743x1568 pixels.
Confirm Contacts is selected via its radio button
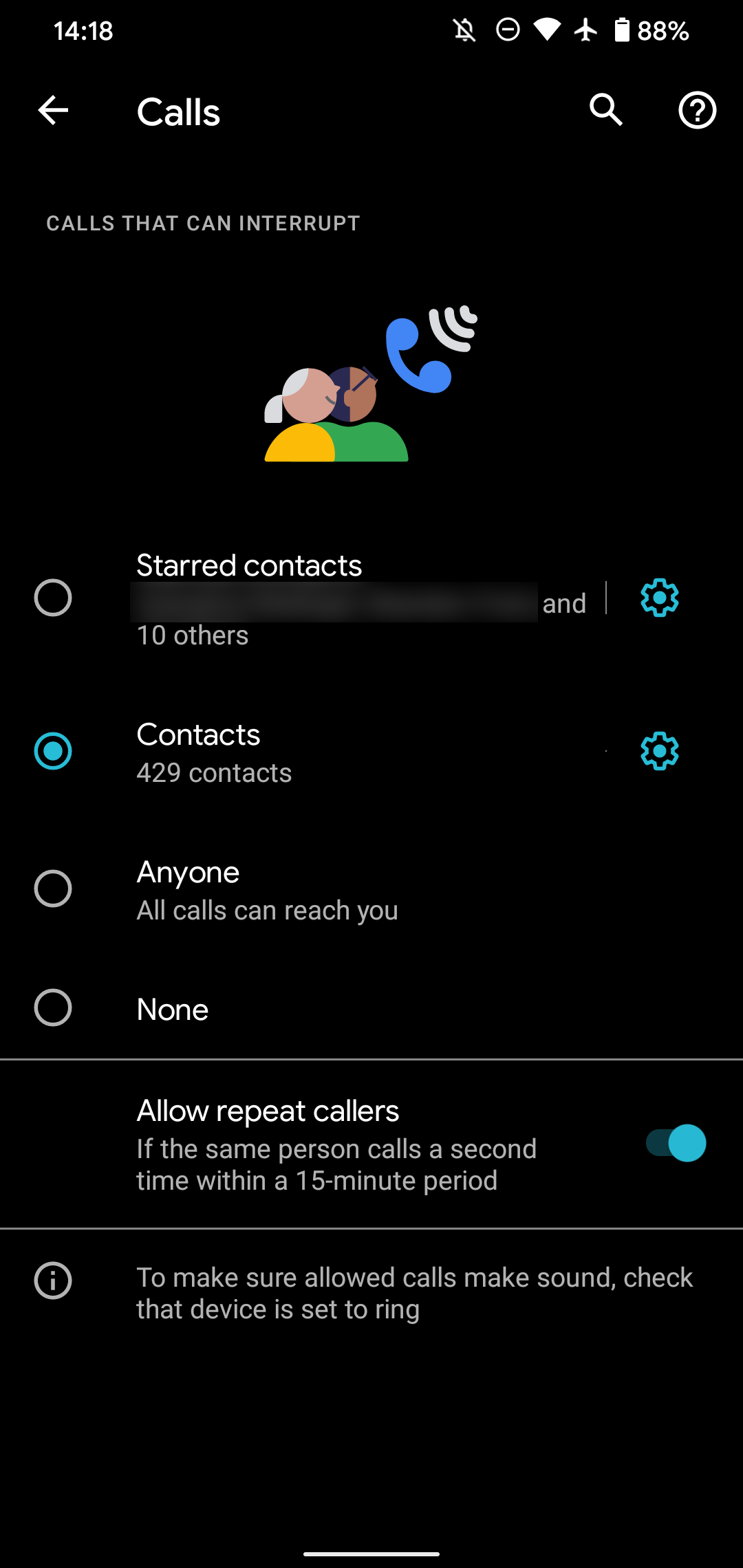coord(53,751)
